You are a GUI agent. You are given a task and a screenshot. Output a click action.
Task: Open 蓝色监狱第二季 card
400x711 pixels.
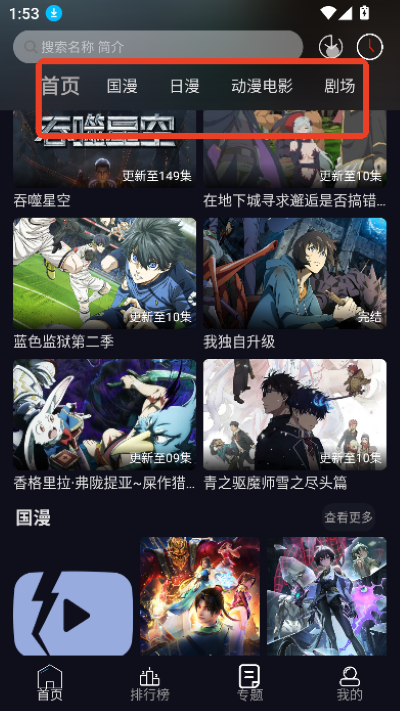[105, 284]
